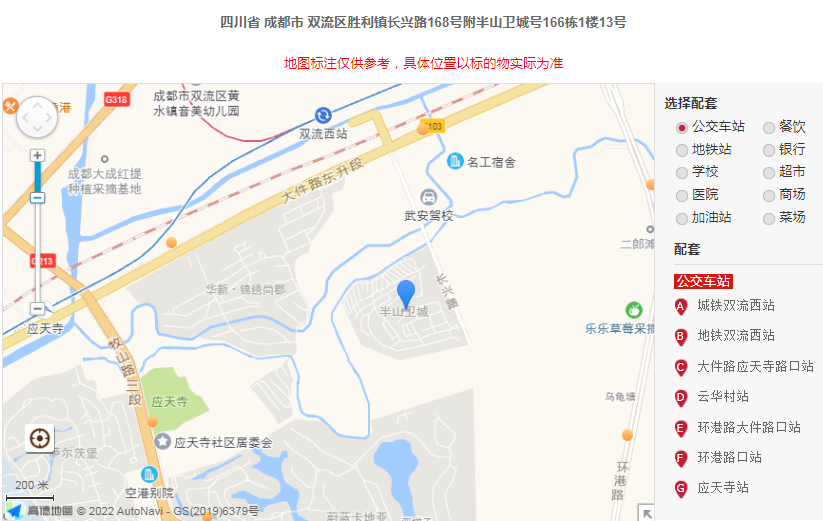Select the 餐饮 radio option

(769, 127)
